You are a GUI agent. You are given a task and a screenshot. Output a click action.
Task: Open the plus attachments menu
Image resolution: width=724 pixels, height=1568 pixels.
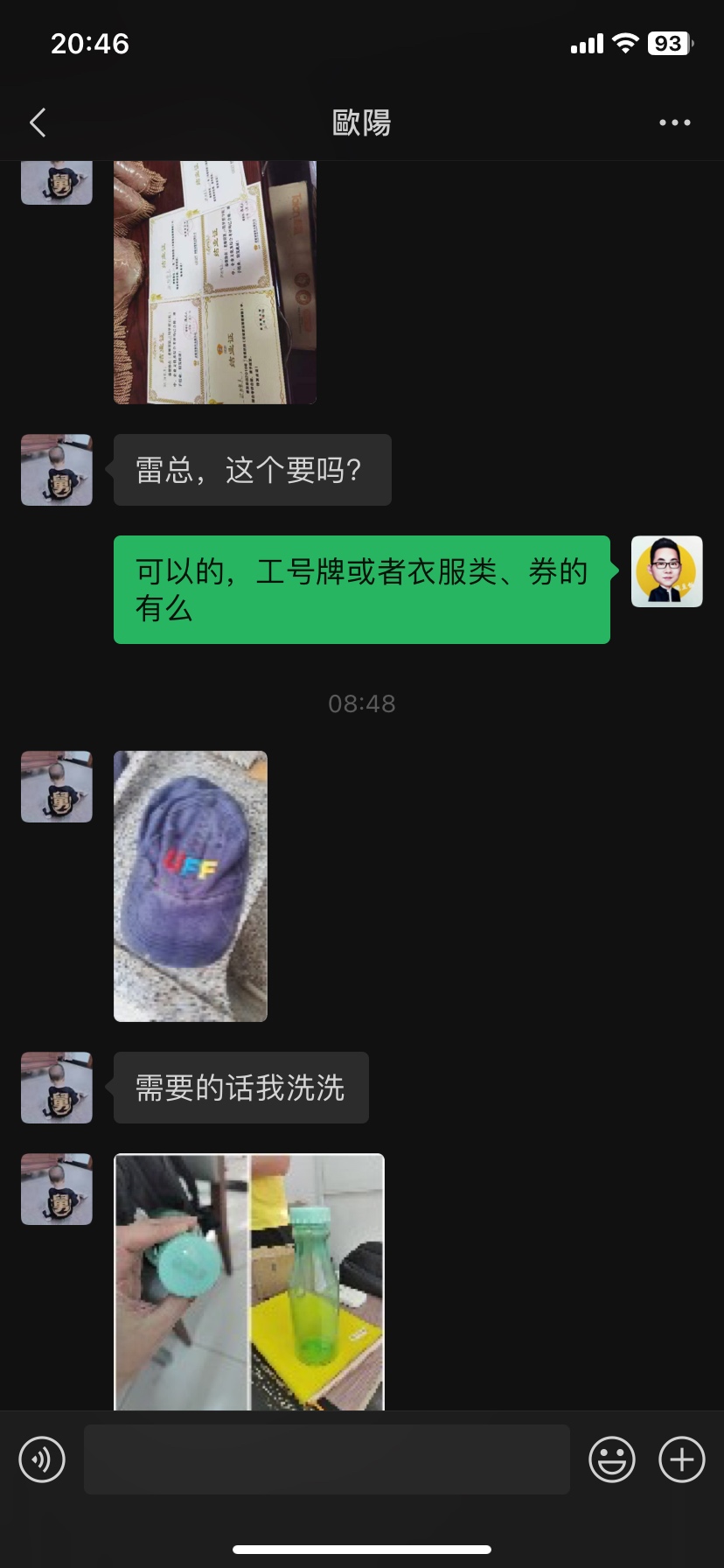681,1459
